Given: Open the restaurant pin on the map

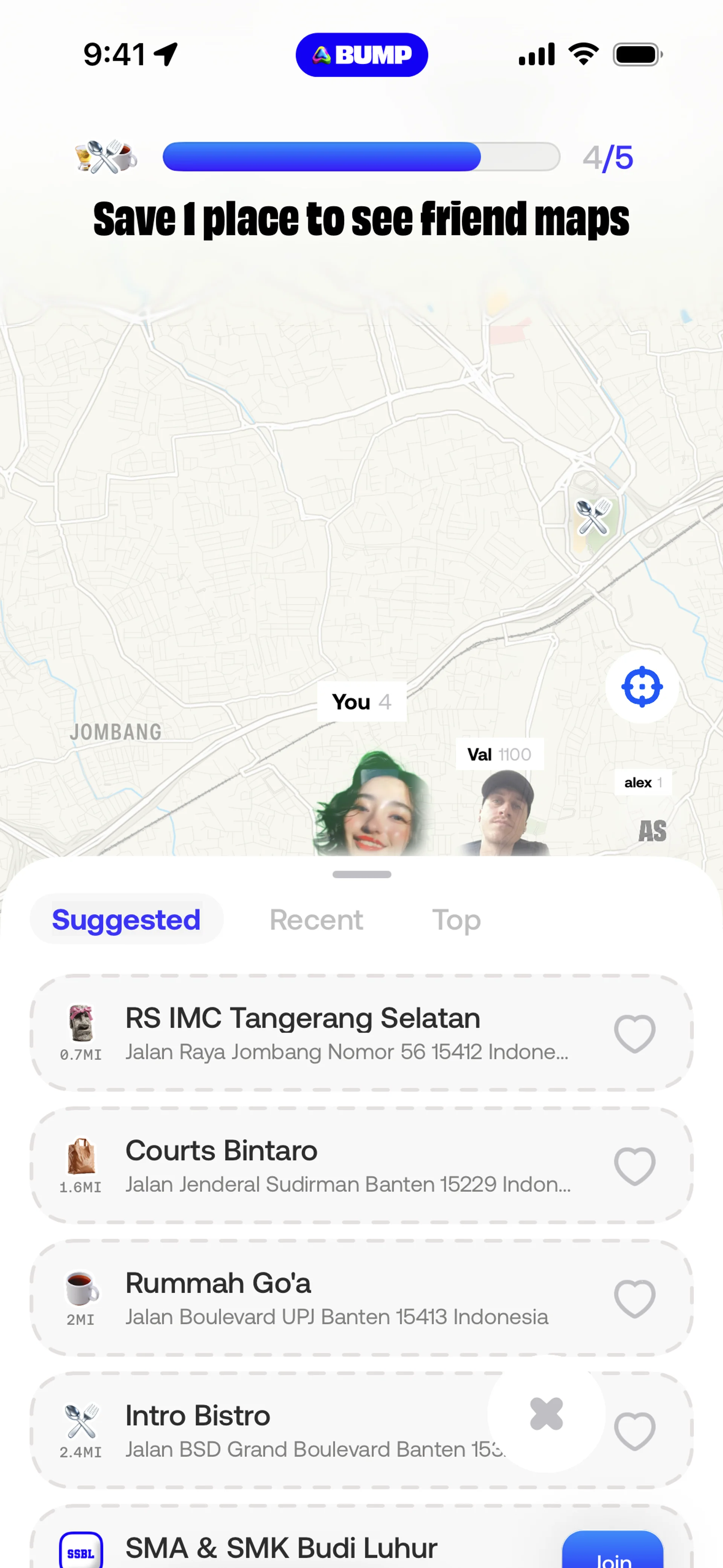Looking at the screenshot, I should [593, 517].
